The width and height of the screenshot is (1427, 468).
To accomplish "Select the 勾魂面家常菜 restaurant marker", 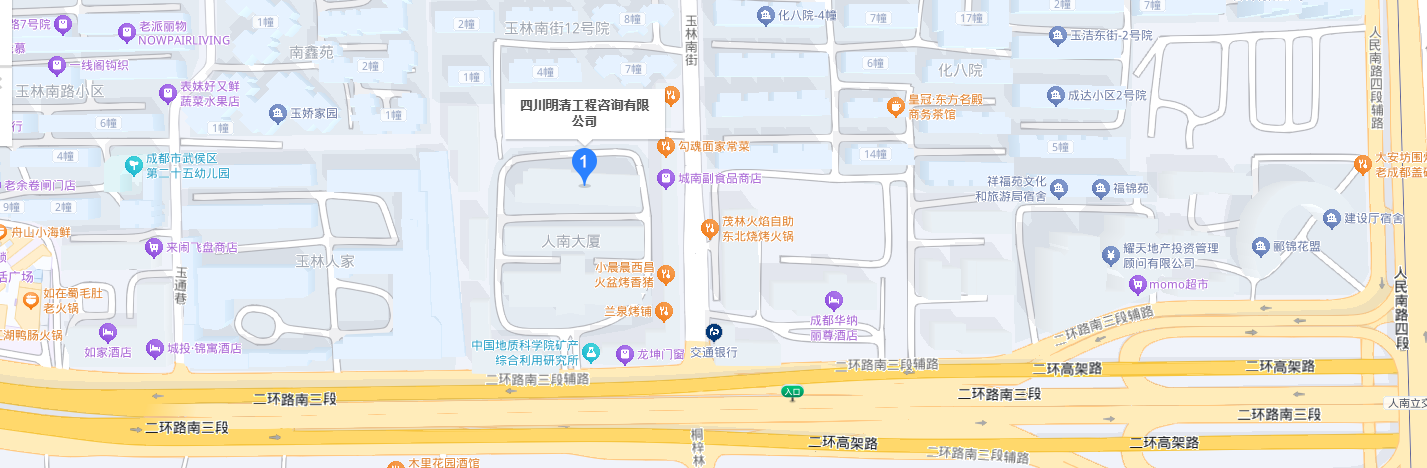I will coord(665,146).
